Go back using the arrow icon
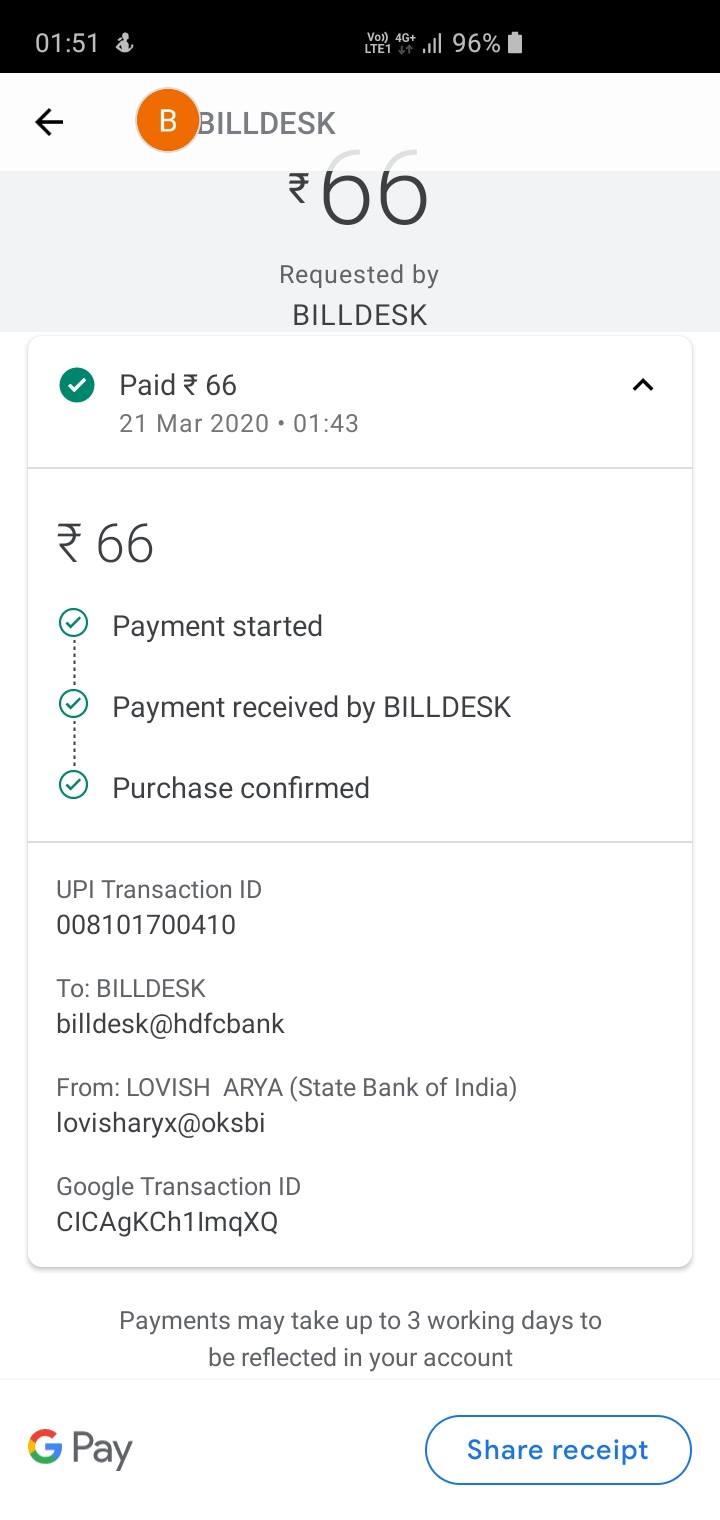The width and height of the screenshot is (720, 1520). click(x=49, y=122)
